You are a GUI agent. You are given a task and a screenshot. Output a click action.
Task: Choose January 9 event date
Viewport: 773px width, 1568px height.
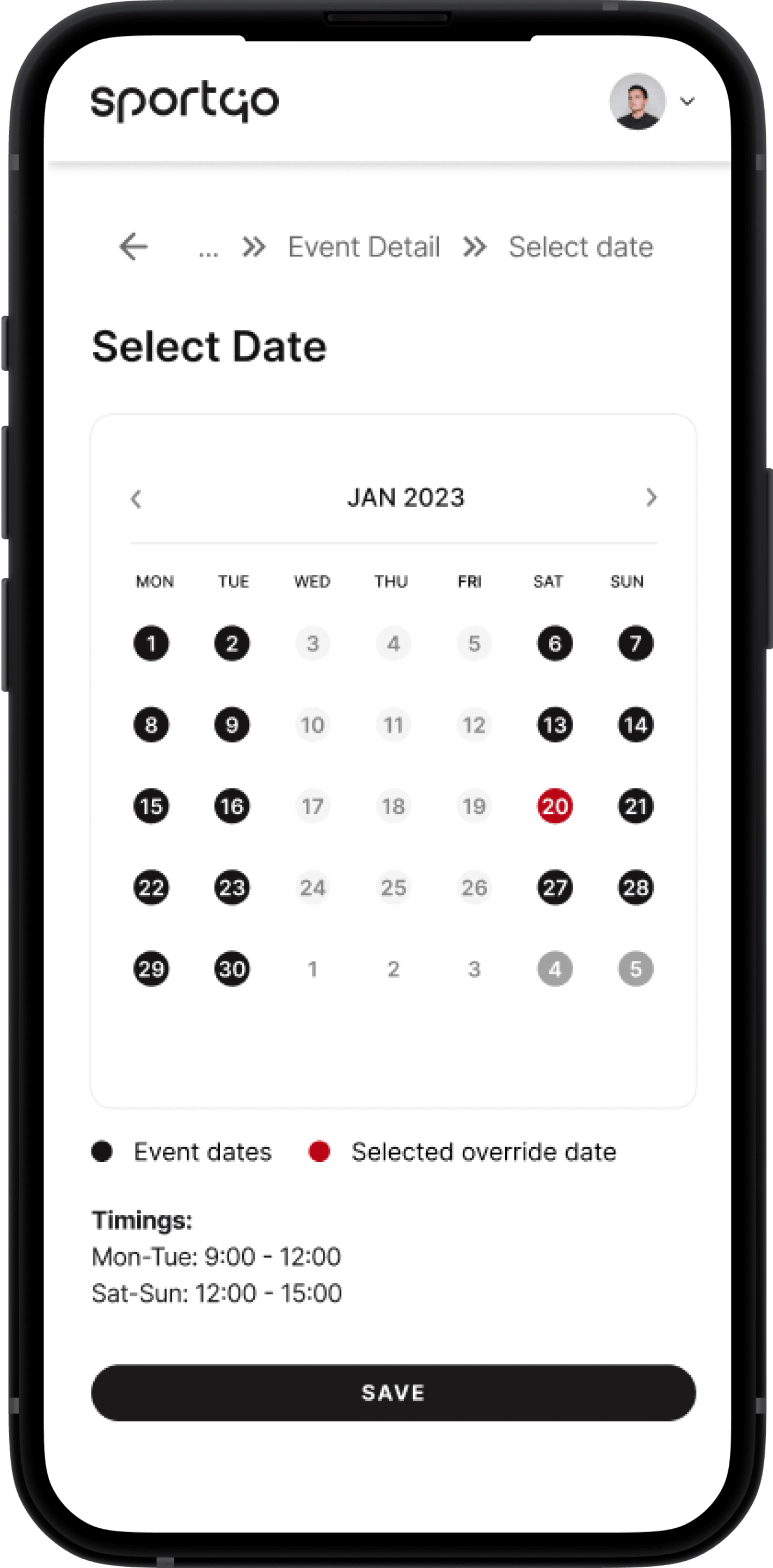click(x=232, y=725)
